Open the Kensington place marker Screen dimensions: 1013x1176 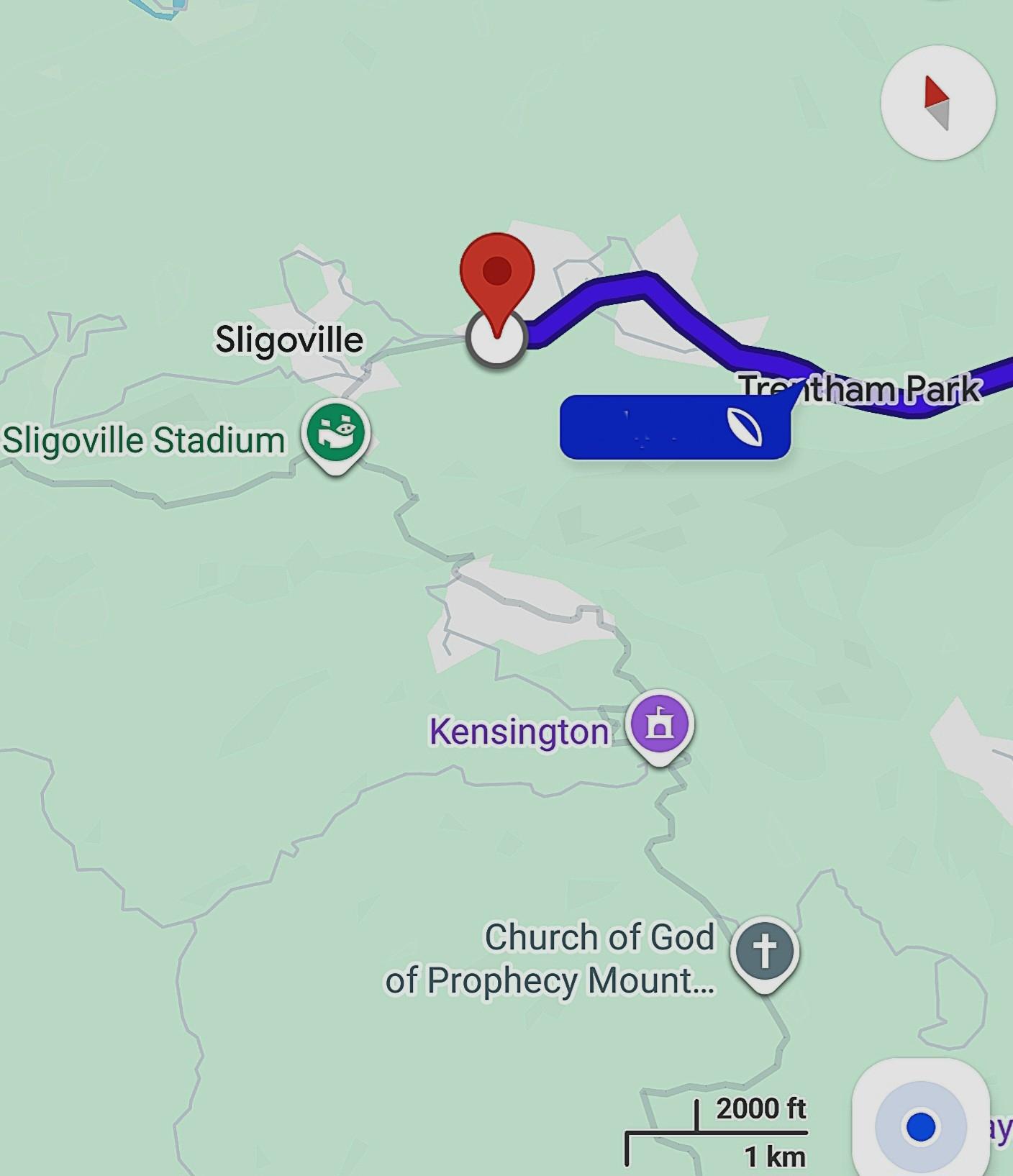point(659,725)
